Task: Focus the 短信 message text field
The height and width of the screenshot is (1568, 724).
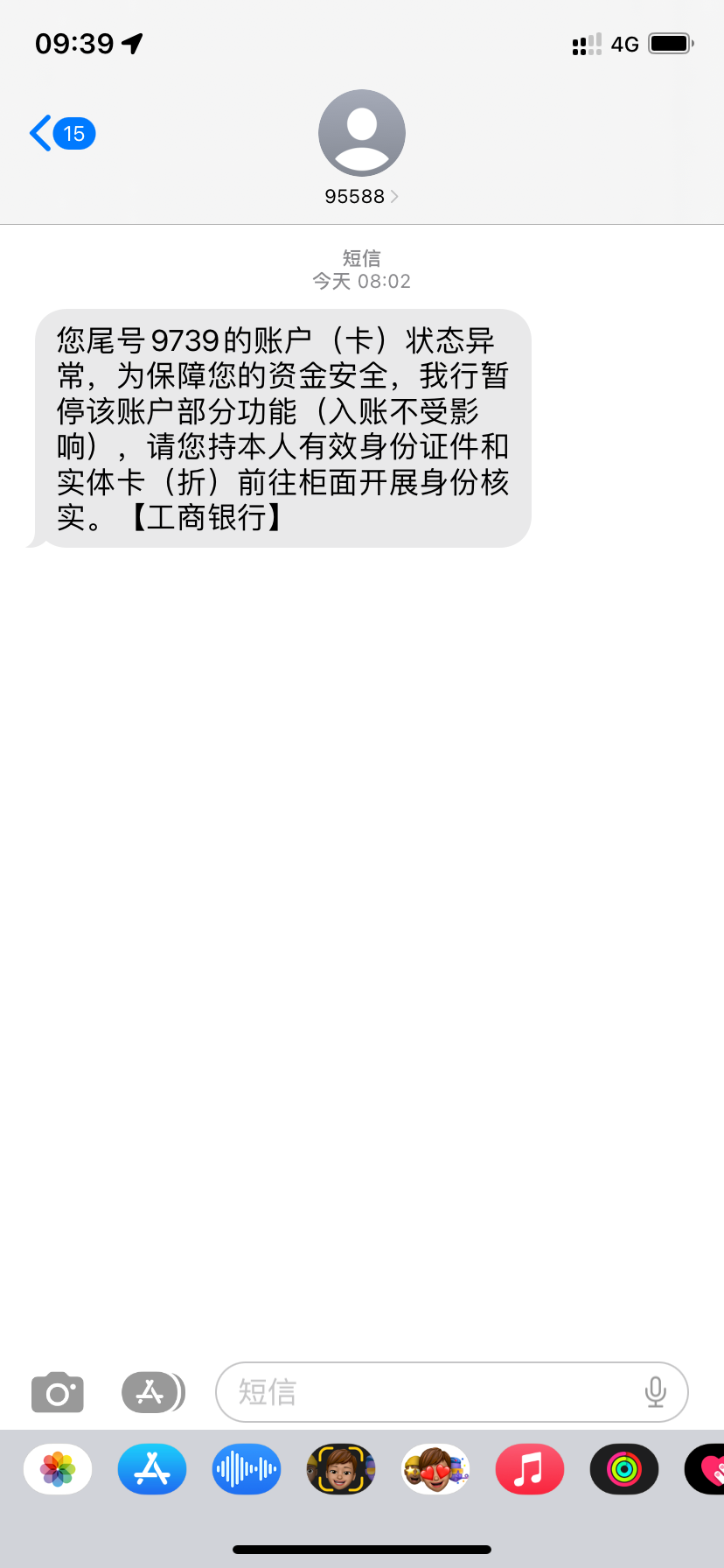Action: pyautogui.click(x=428, y=1392)
